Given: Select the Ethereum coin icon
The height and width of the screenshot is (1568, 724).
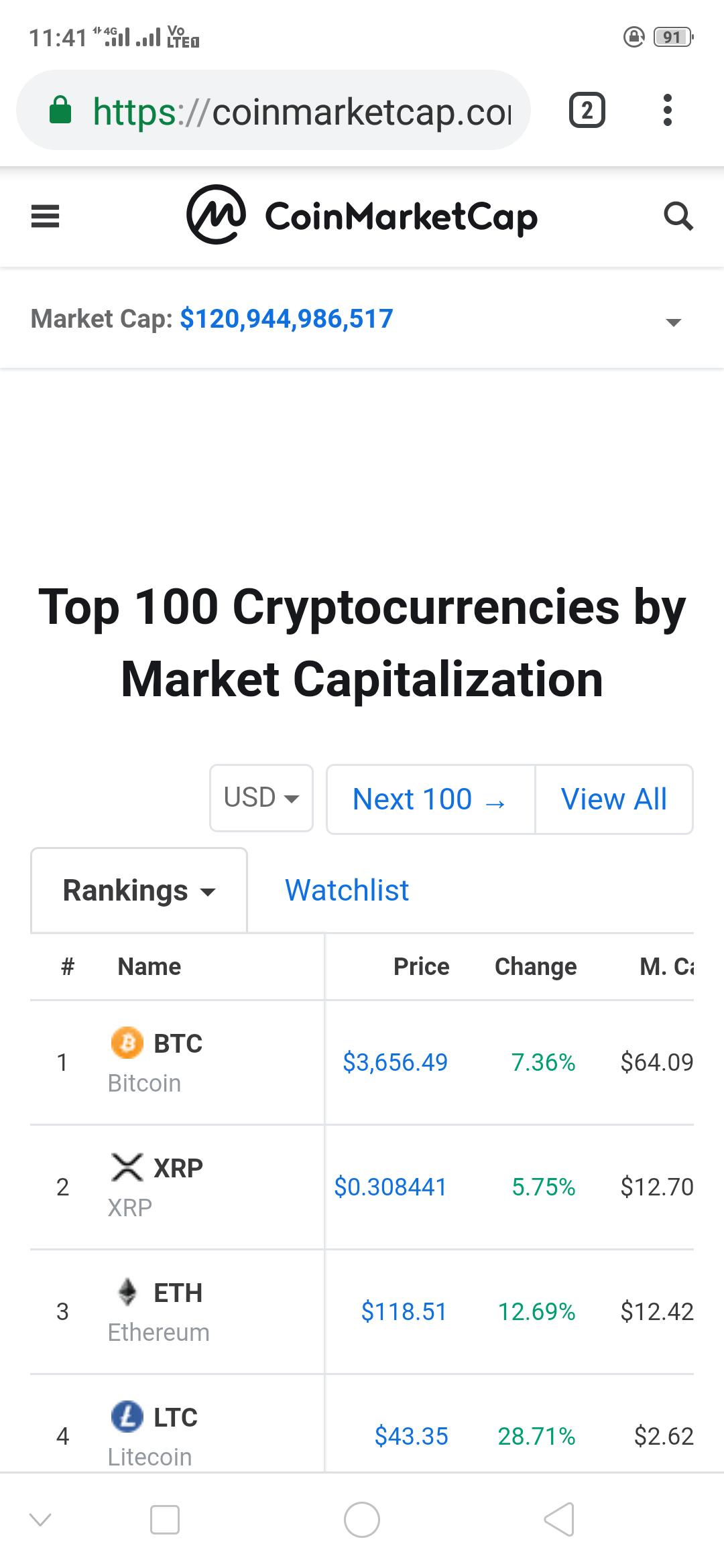Looking at the screenshot, I should point(128,1293).
